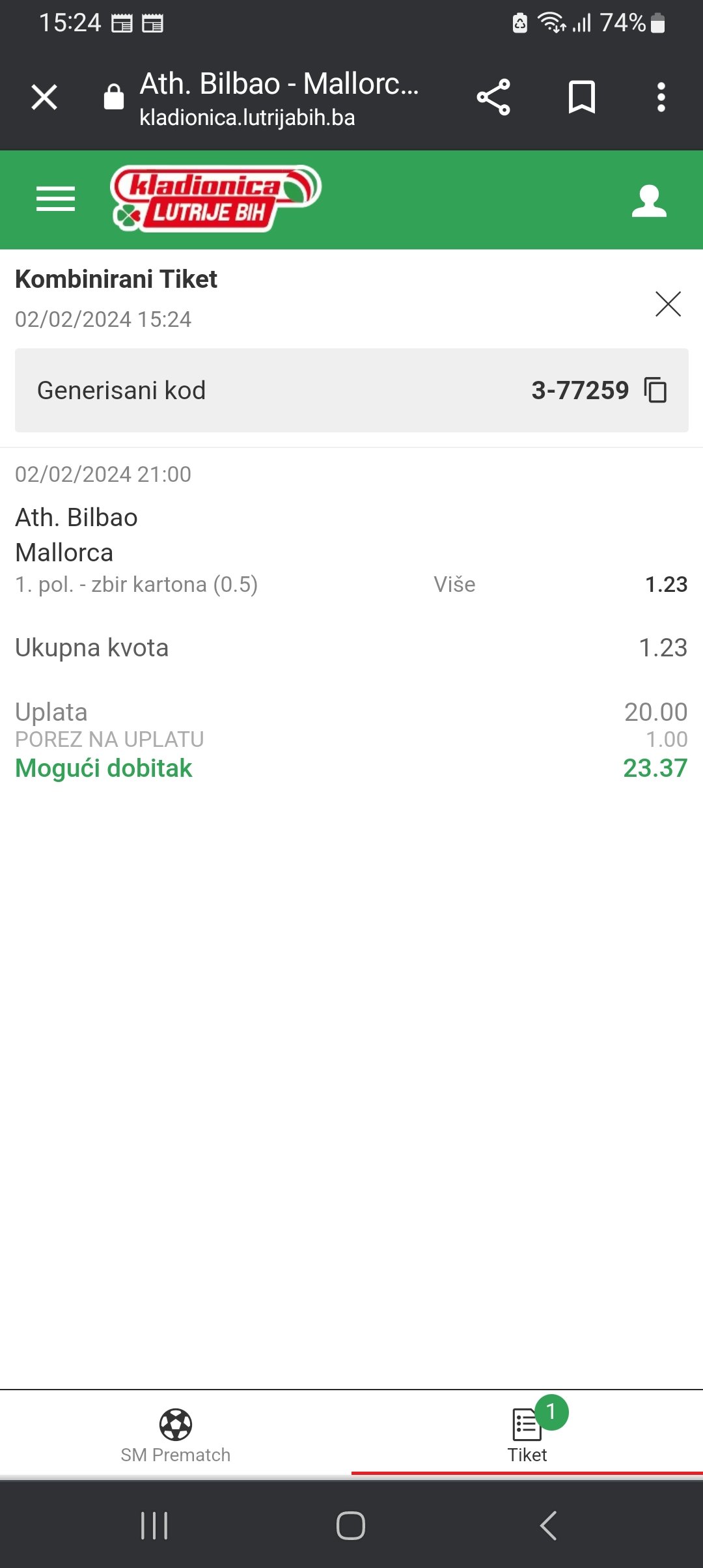Viewport: 703px width, 1568px height.
Task: Open the hamburger drawer menu
Action: (x=55, y=199)
